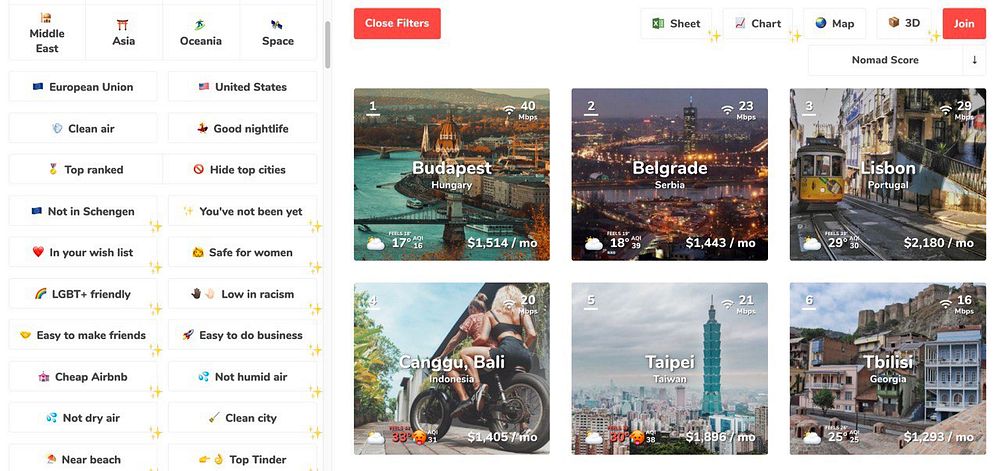
Task: Open the Map view
Action: click(x=834, y=23)
